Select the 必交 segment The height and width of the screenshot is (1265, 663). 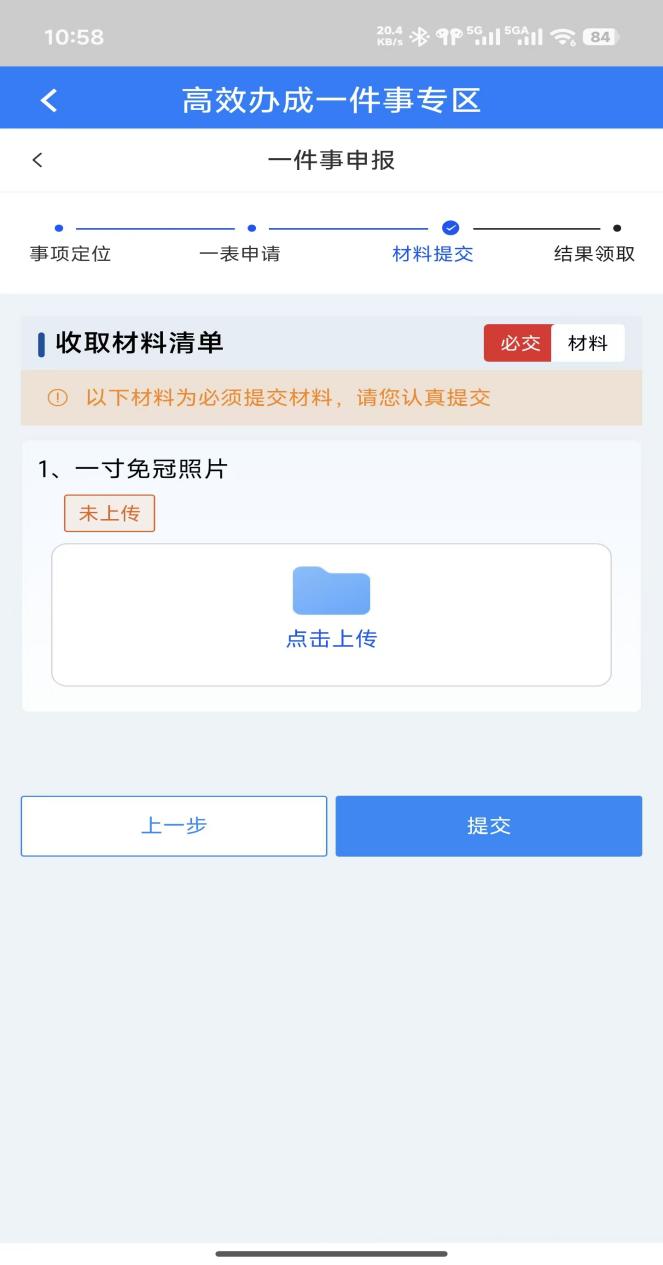pos(519,343)
